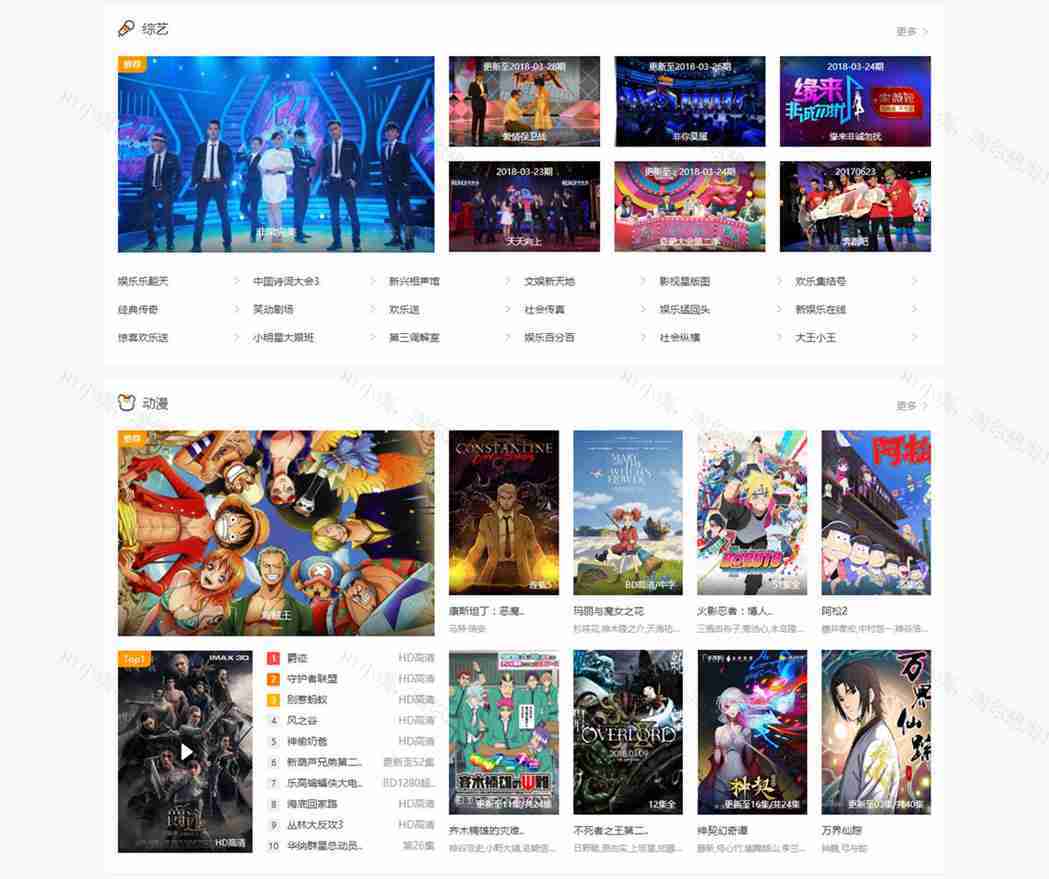Play the Top1 ranked movie poster
This screenshot has width=1049, height=879.
tap(185, 751)
